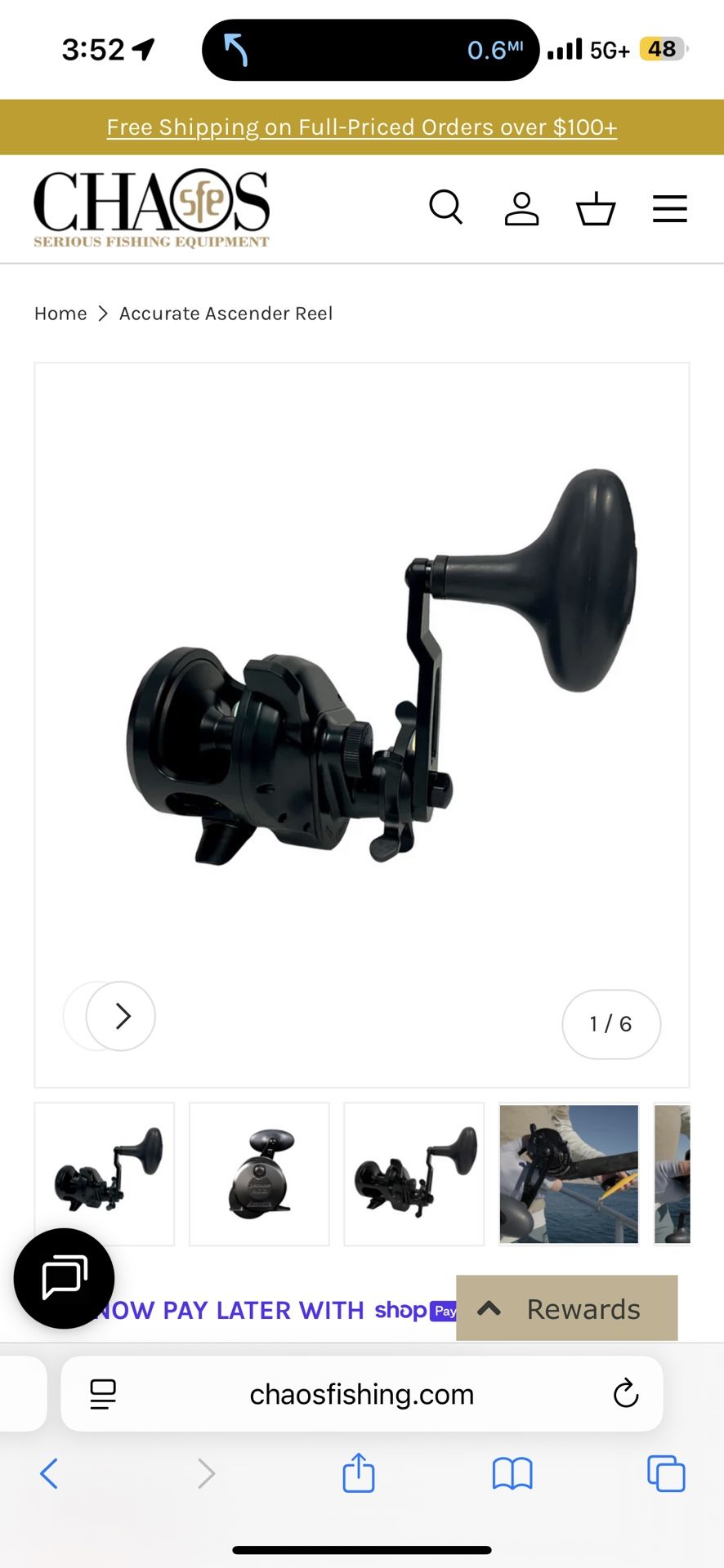Reload the current page
The height and width of the screenshot is (1568, 724).
(626, 1394)
